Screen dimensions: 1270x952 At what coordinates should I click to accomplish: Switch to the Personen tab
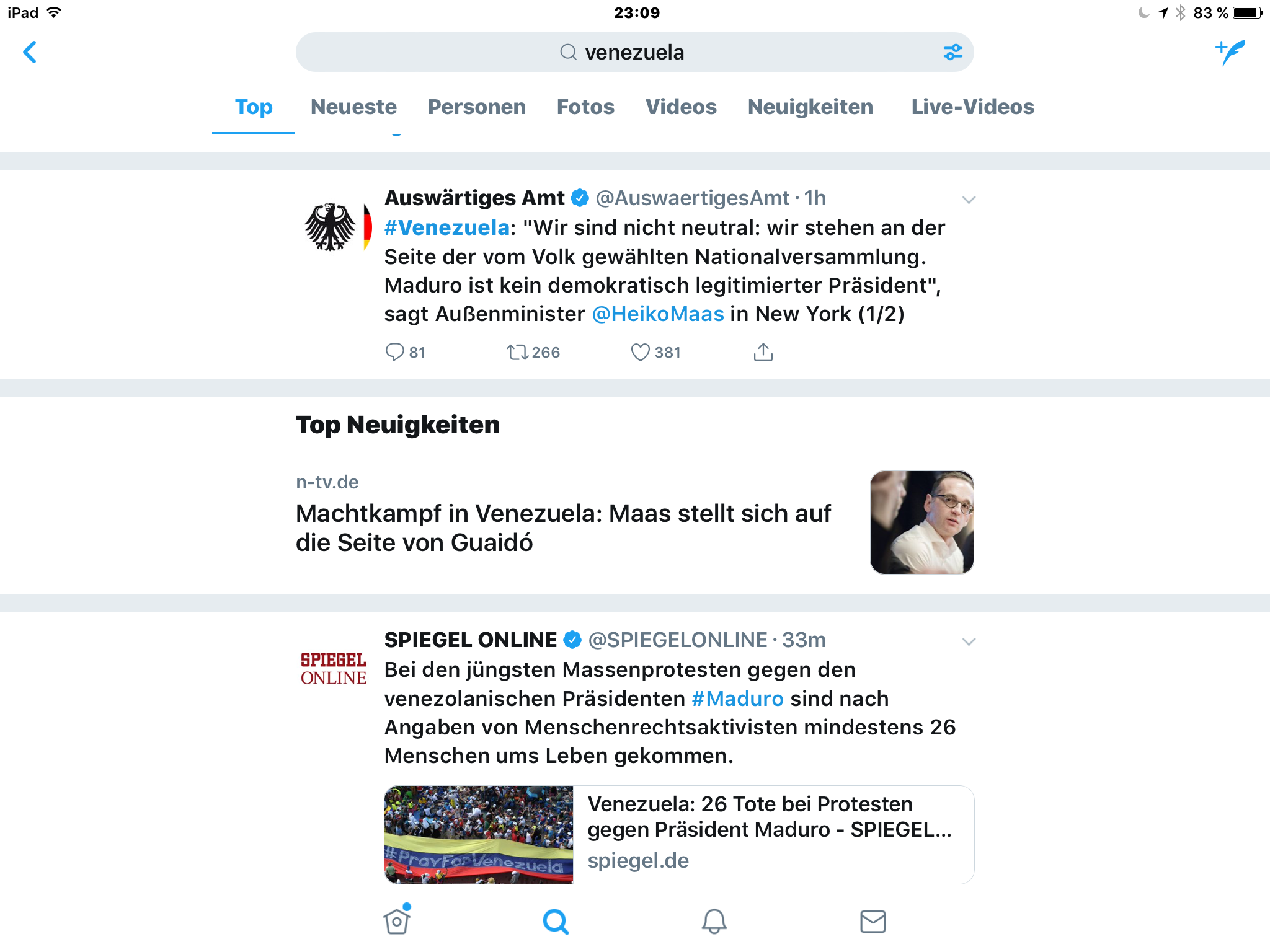click(x=476, y=107)
